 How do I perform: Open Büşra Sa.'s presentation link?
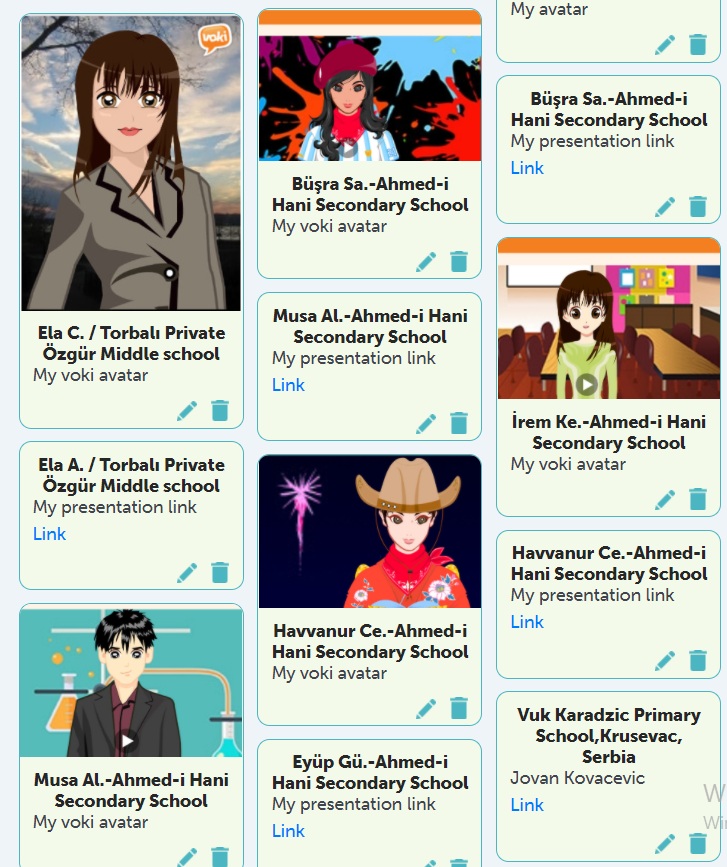coord(527,168)
